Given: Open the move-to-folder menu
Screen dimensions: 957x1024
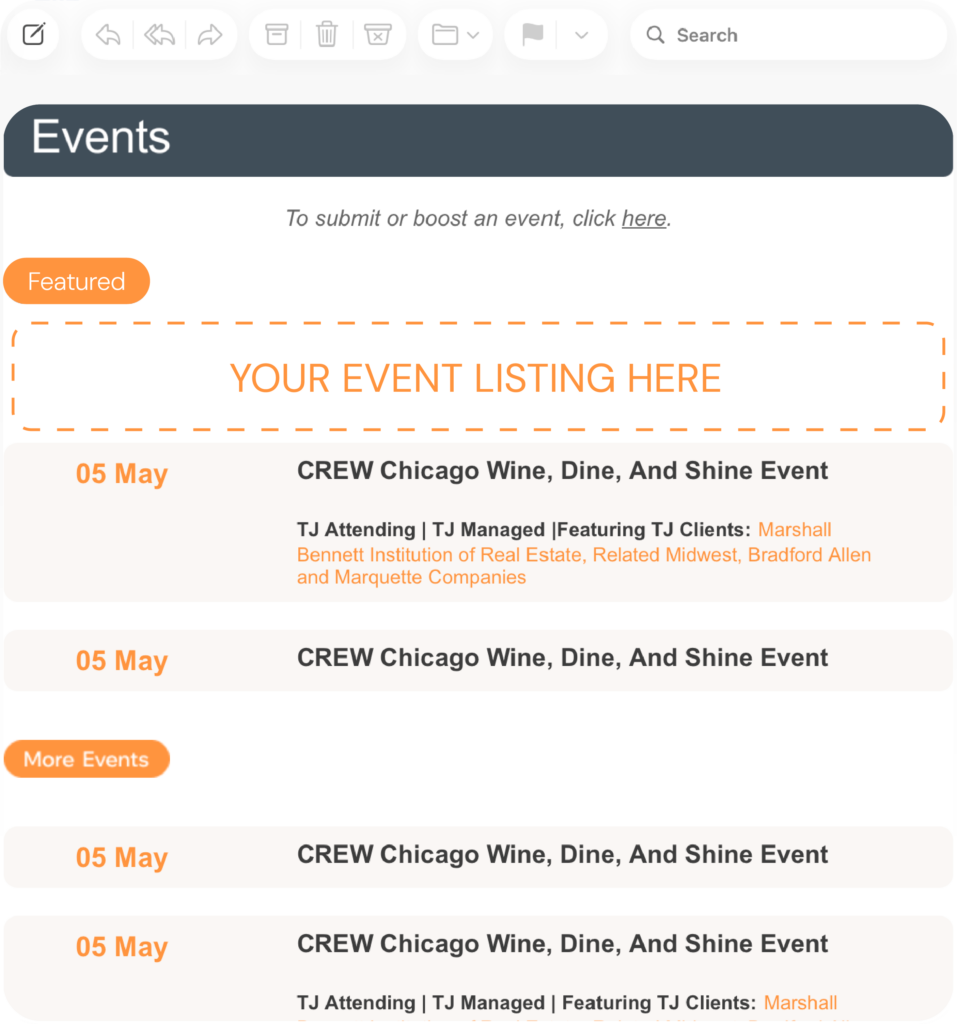Looking at the screenshot, I should 455,35.
